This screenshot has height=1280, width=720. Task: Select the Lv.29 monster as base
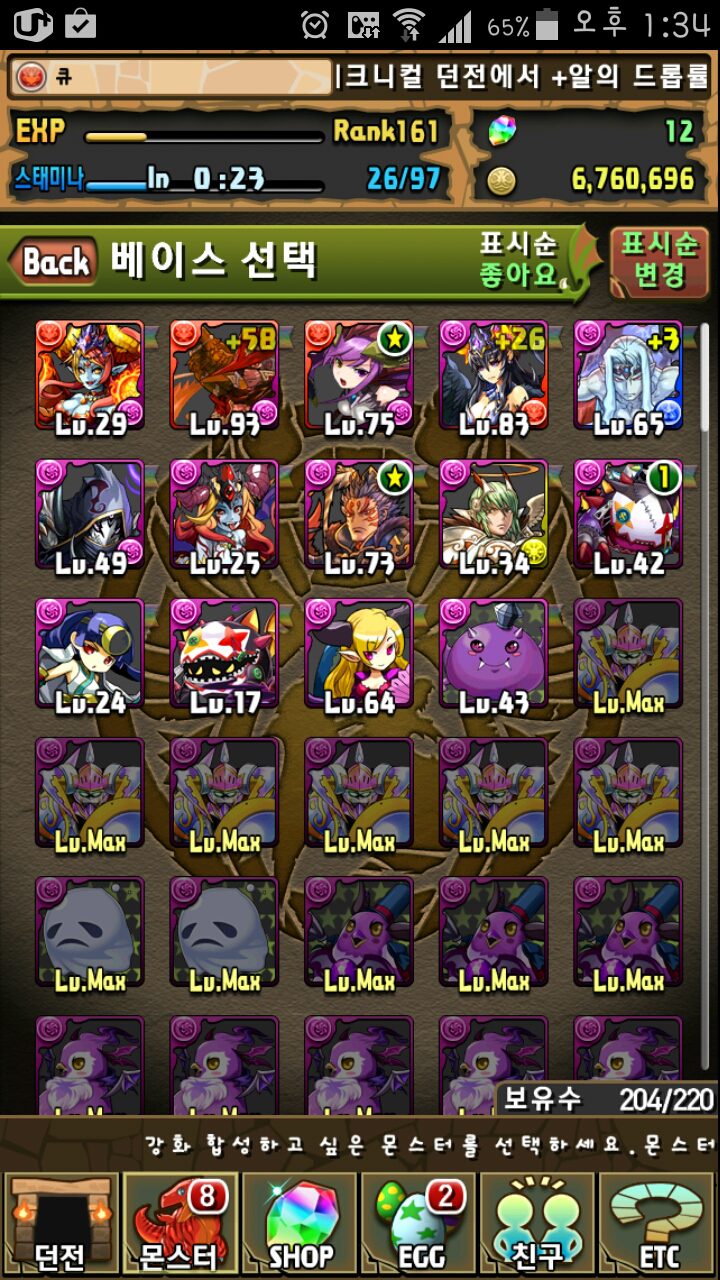(90, 375)
